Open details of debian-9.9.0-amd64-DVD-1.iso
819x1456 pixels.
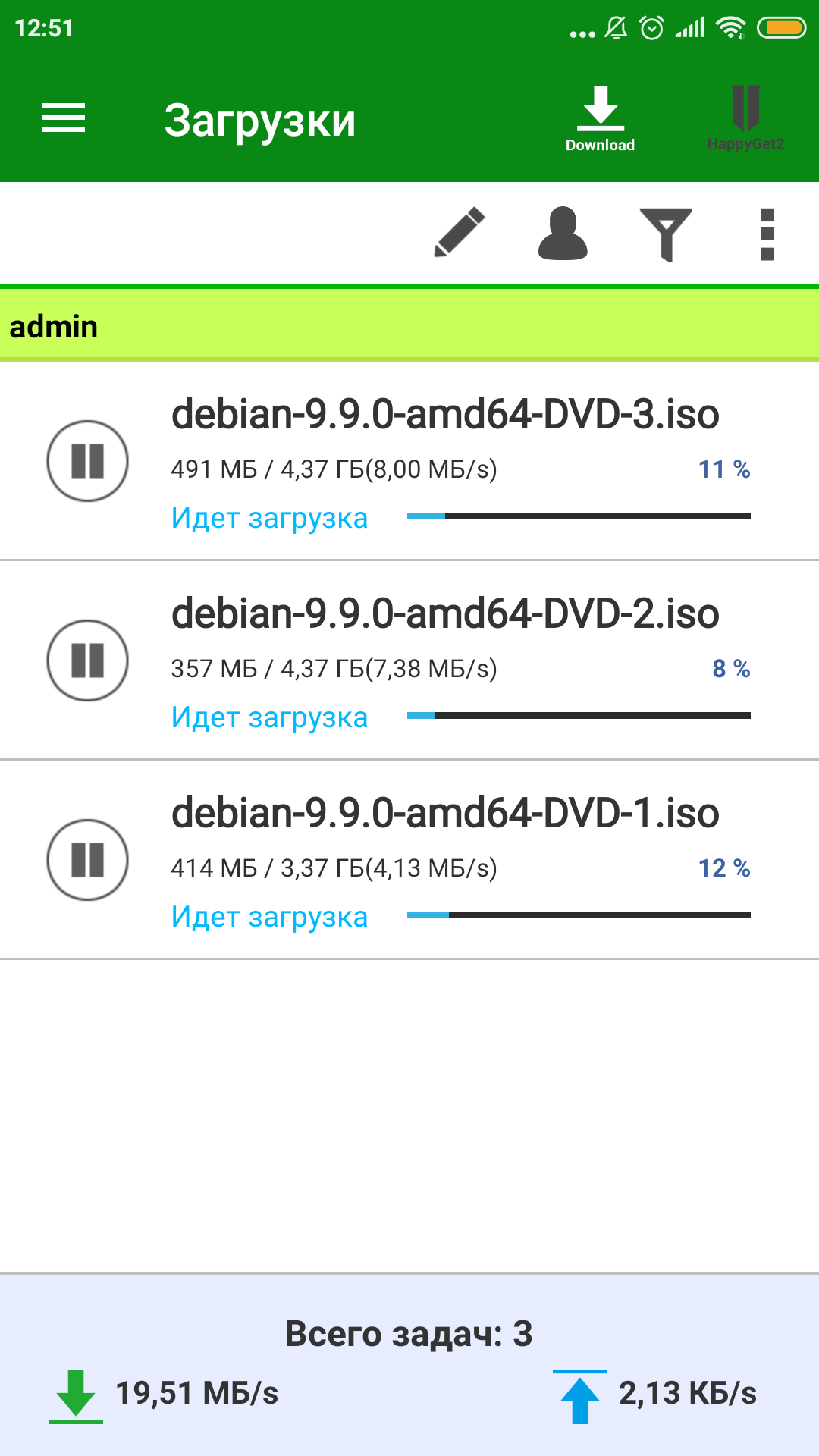[445, 814]
